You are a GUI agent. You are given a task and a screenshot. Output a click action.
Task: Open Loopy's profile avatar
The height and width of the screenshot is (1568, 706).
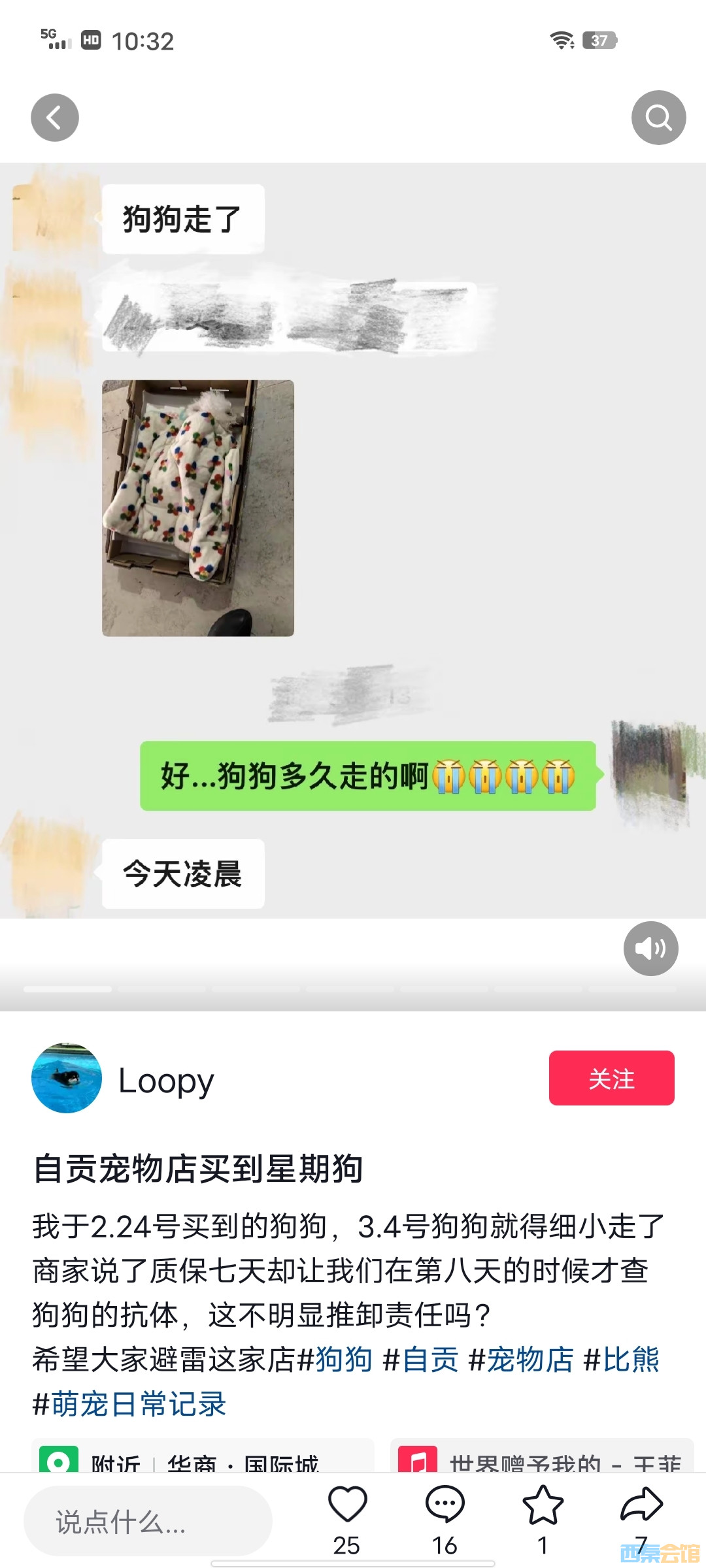(67, 1079)
